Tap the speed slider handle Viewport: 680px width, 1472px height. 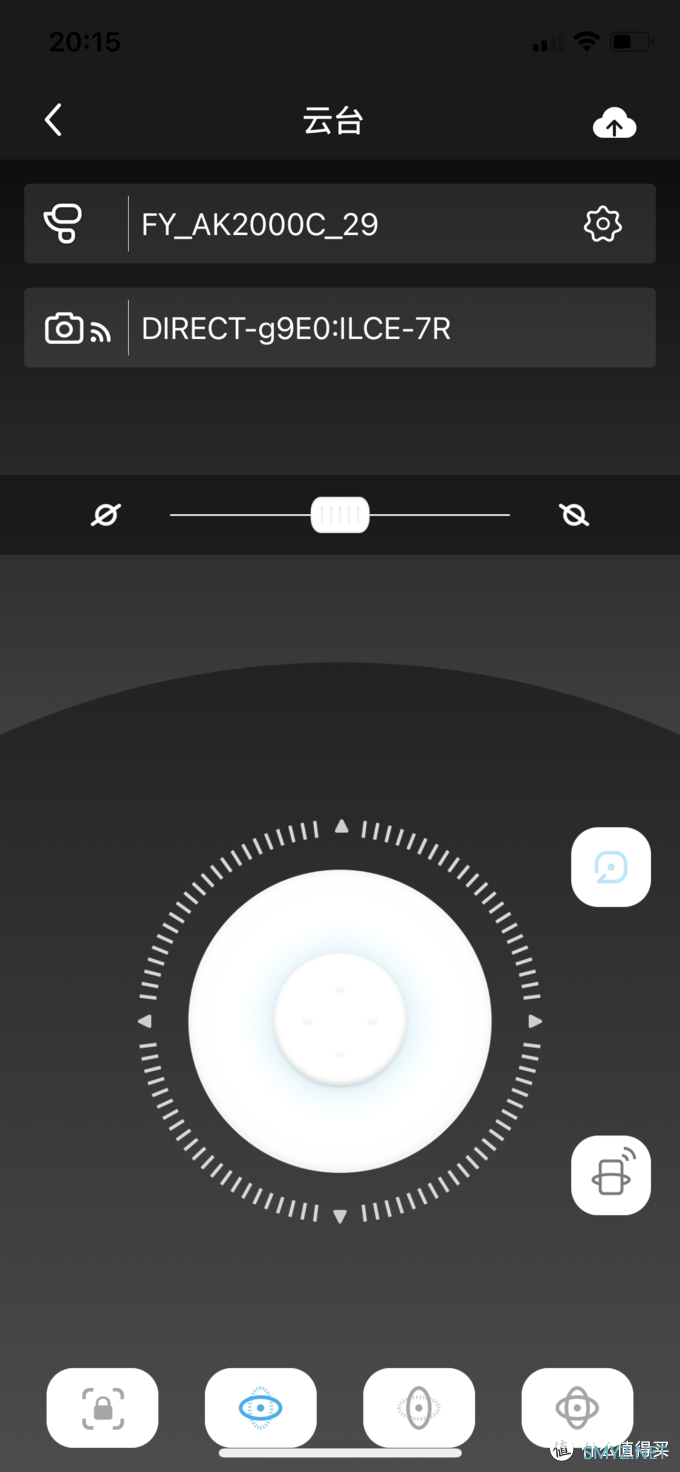tap(340, 515)
